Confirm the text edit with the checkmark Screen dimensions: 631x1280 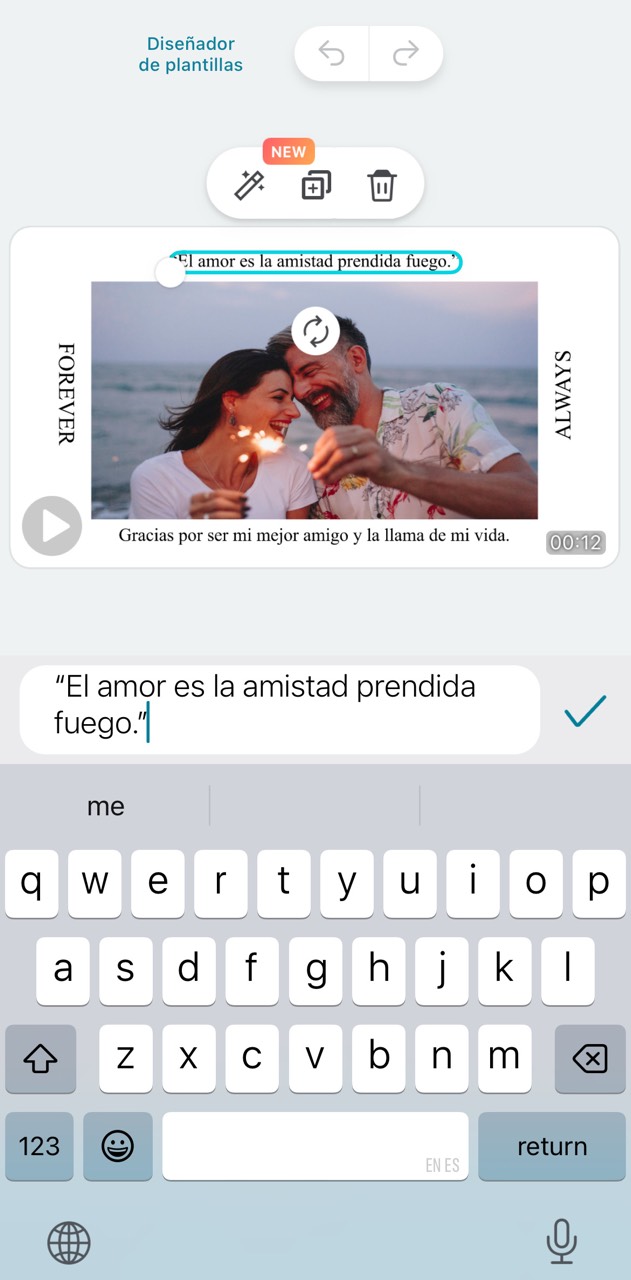[x=585, y=711]
